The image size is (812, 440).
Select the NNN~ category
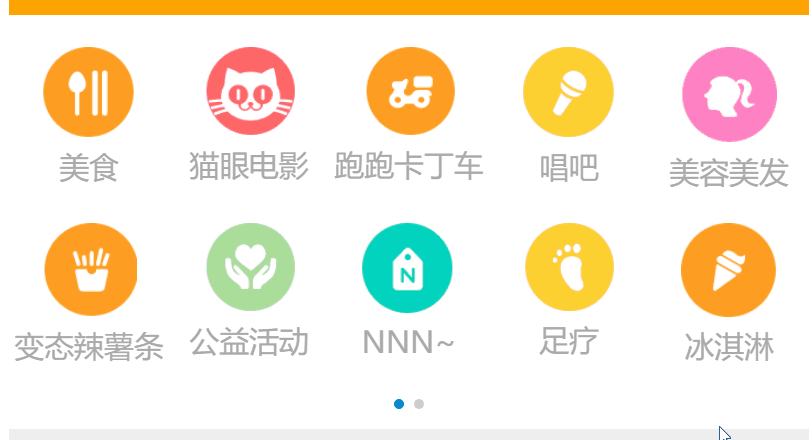coord(407,268)
